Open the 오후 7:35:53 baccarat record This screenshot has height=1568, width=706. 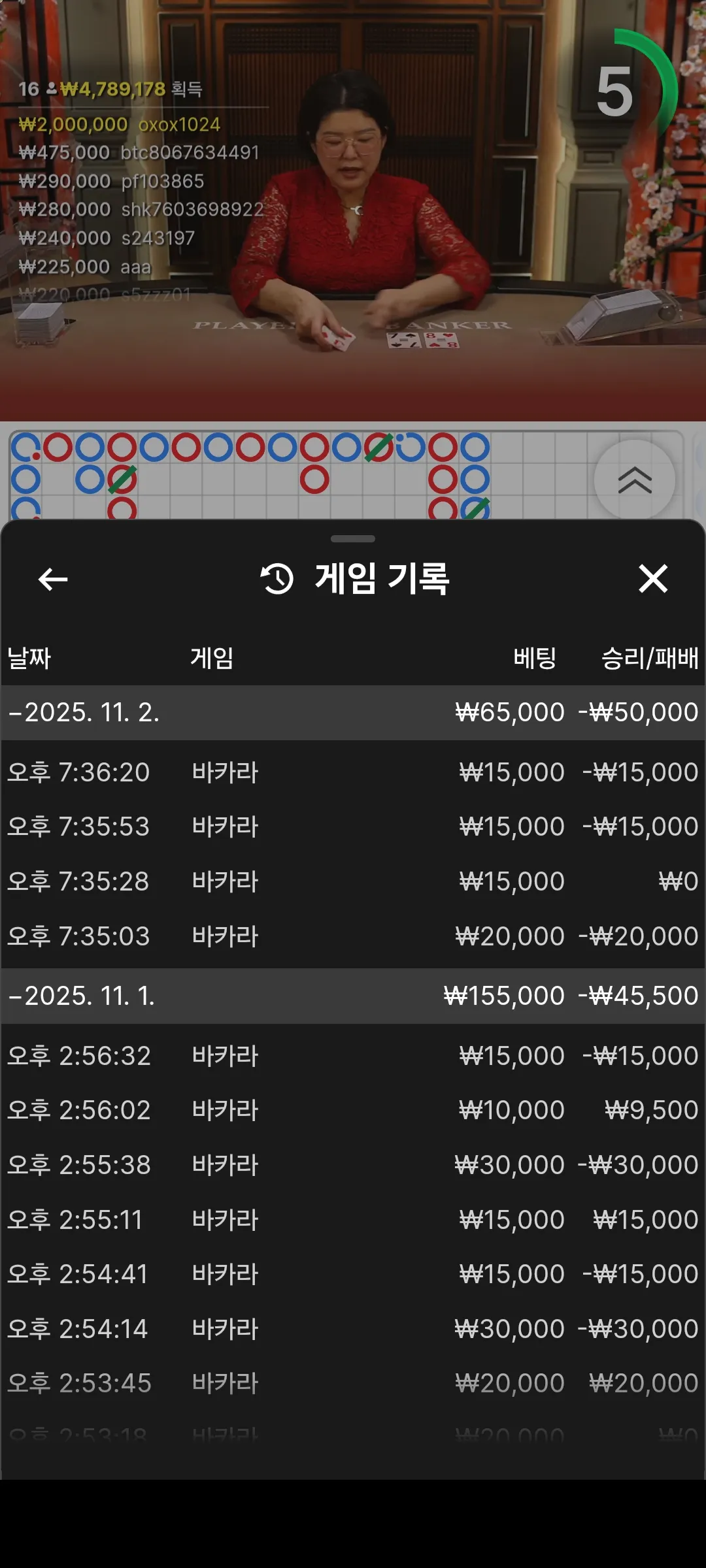pyautogui.click(x=353, y=826)
